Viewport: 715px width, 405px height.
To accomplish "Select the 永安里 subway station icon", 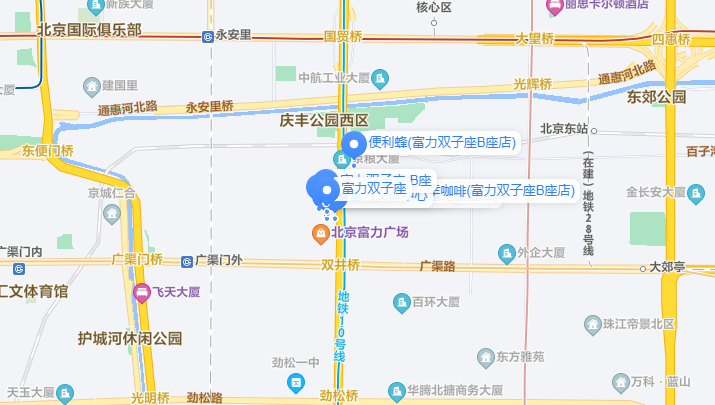I will click(207, 36).
